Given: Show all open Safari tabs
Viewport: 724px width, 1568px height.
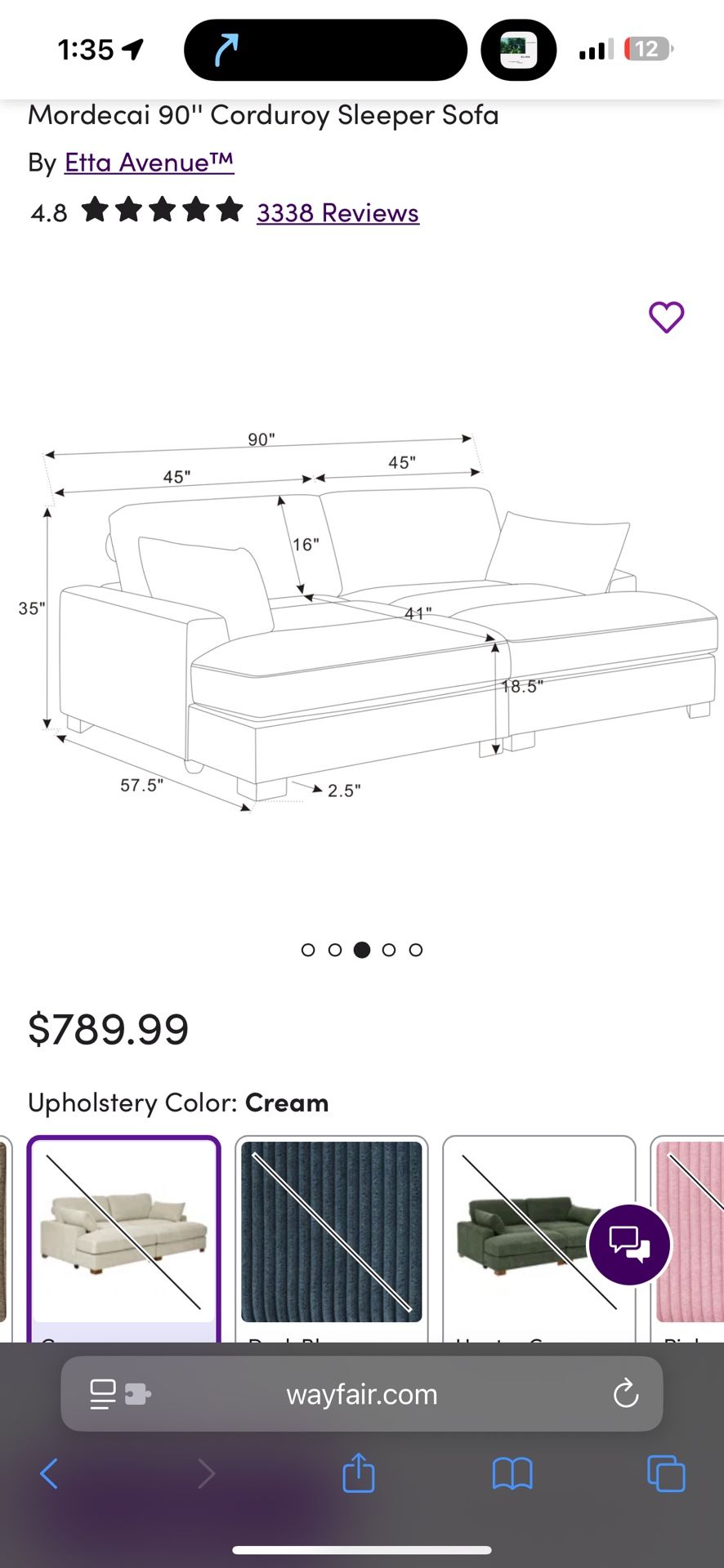Looking at the screenshot, I should tap(666, 1474).
